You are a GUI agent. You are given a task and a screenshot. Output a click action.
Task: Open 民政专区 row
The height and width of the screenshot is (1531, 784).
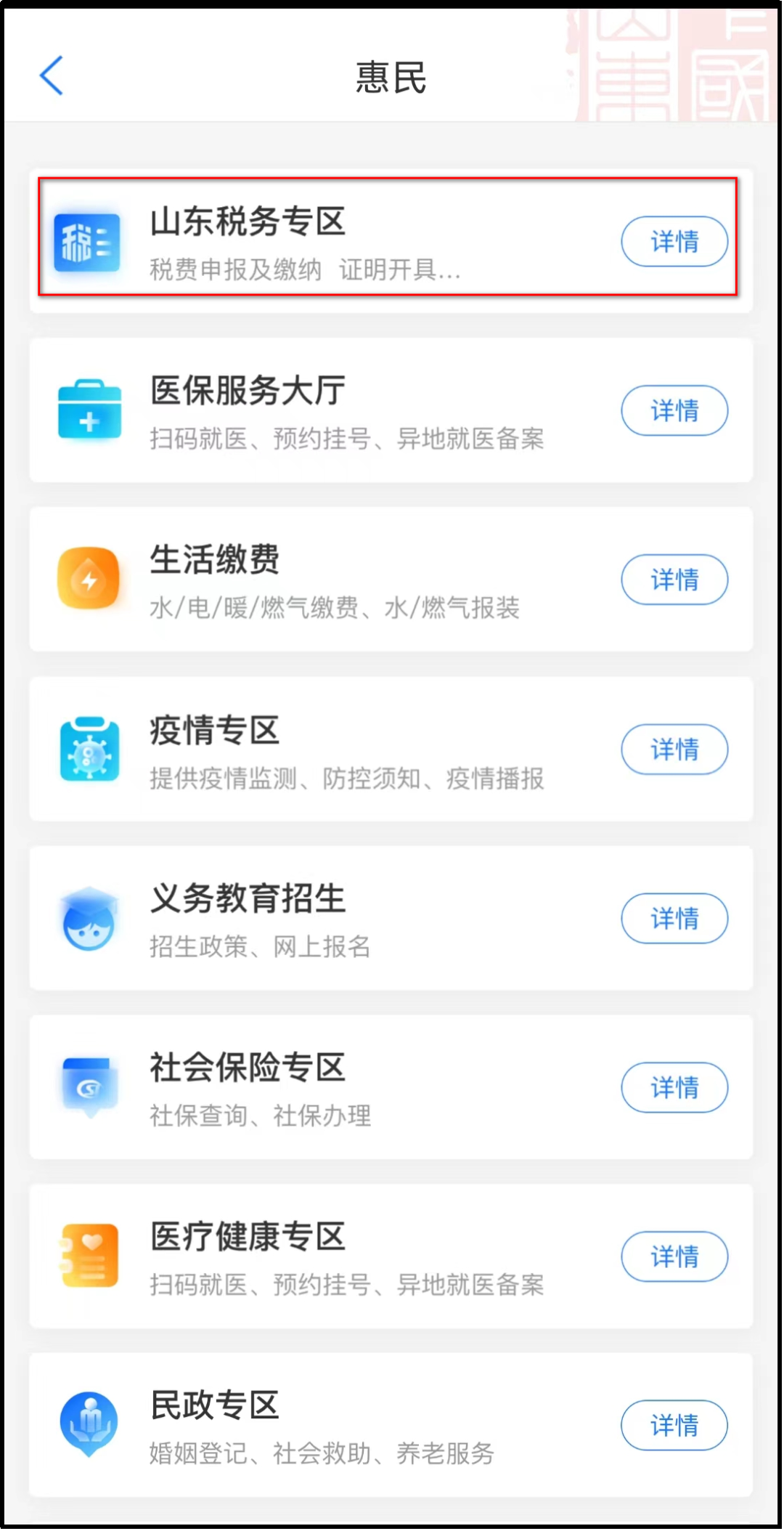click(391, 1425)
